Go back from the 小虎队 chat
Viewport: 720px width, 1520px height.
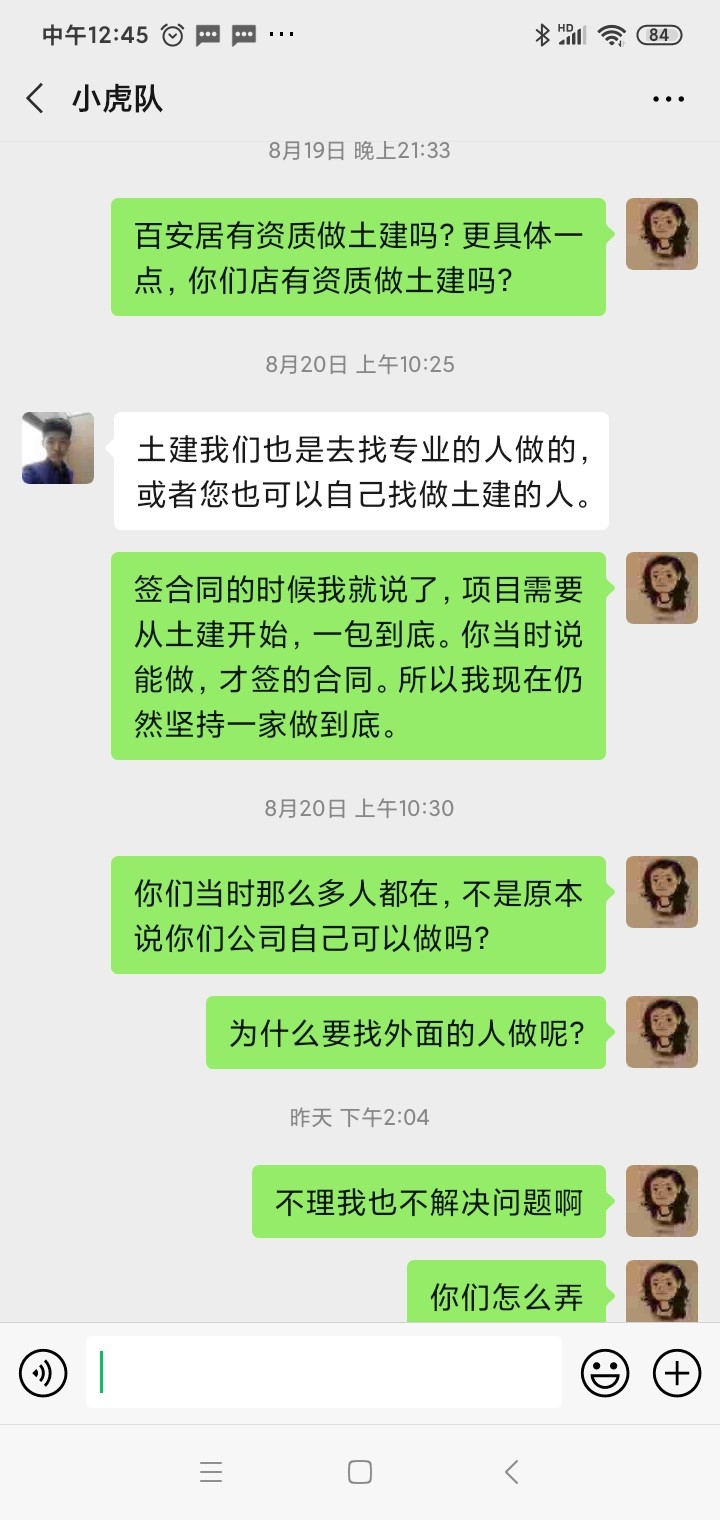tap(36, 99)
